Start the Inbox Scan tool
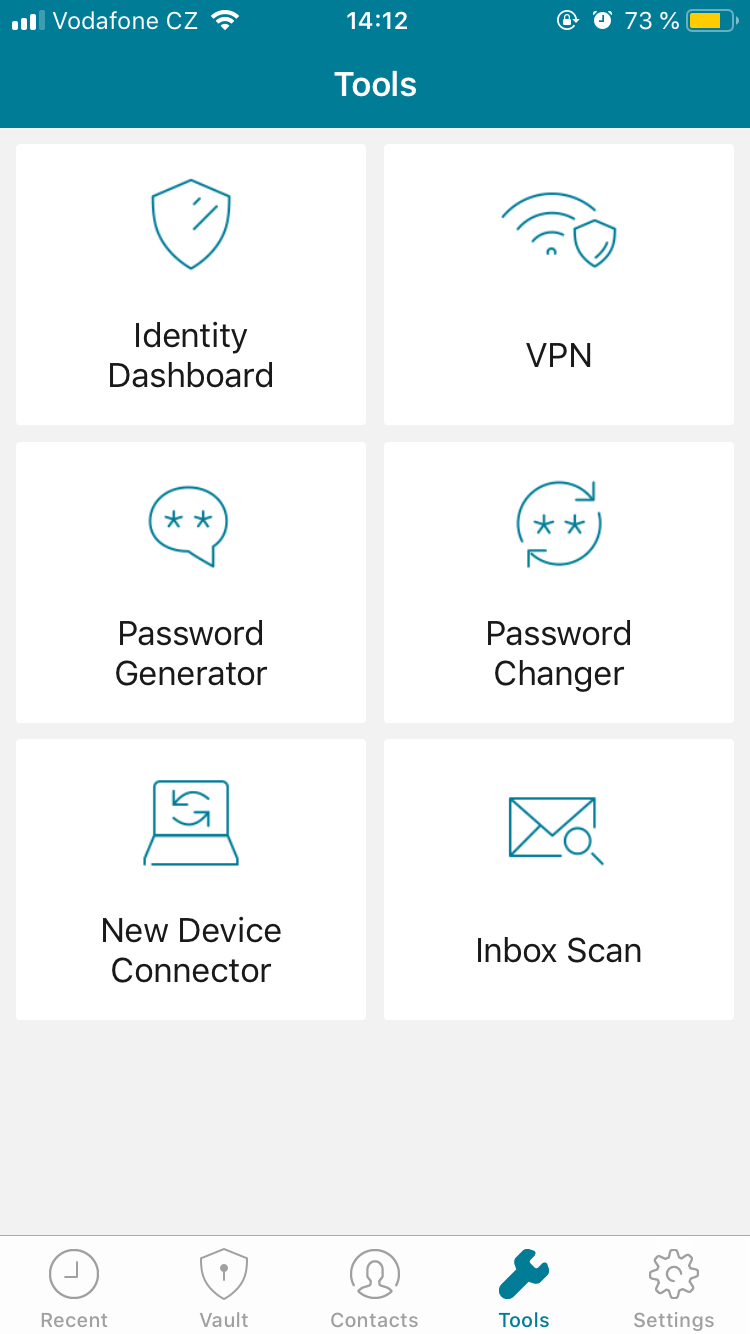 click(x=559, y=880)
